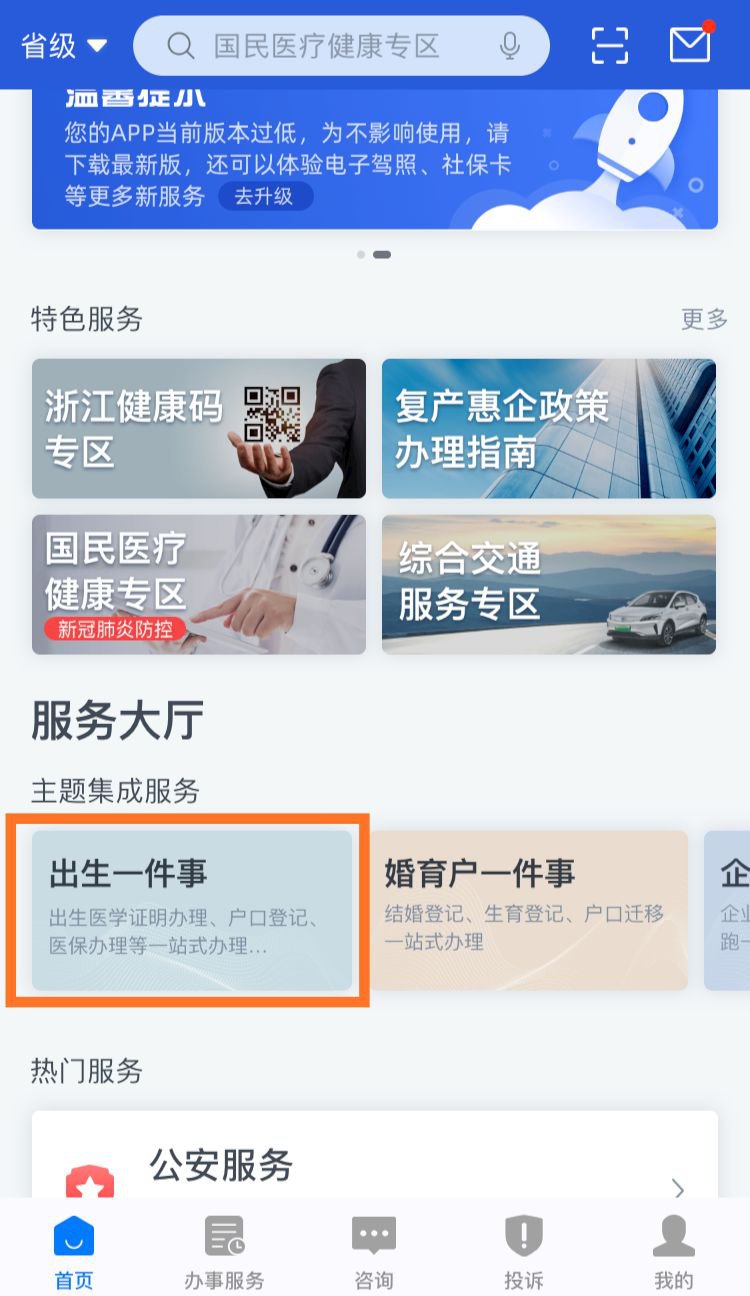The width and height of the screenshot is (750, 1296).
Task: Tap the 去升级 upgrade button
Action: point(264,196)
